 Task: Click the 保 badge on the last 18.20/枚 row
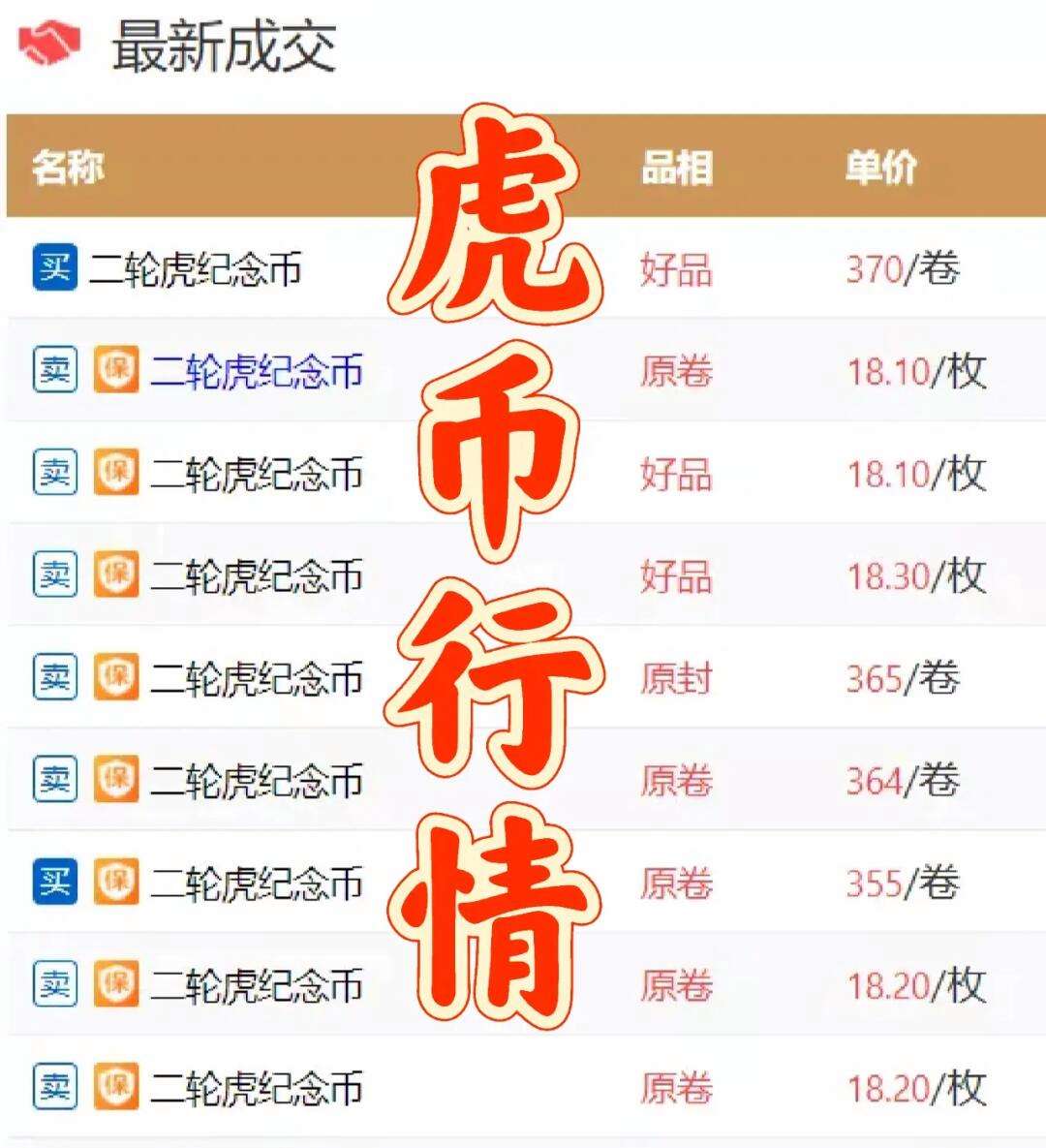113,1085
